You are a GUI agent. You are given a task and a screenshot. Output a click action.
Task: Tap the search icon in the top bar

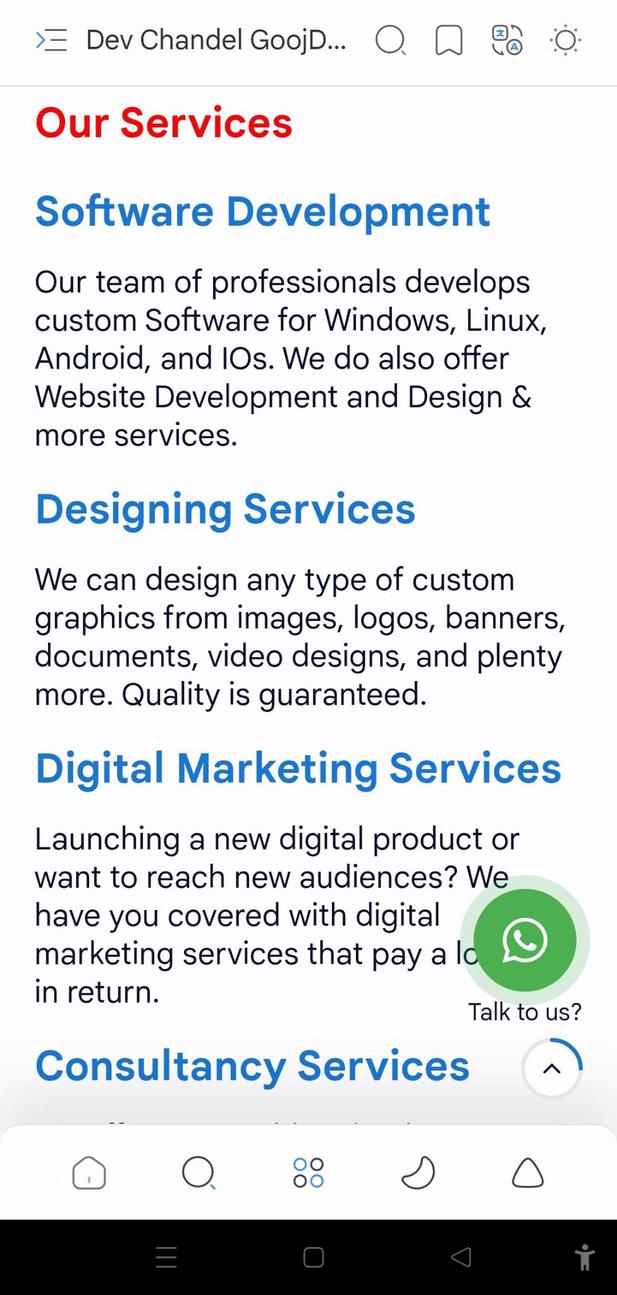point(390,41)
